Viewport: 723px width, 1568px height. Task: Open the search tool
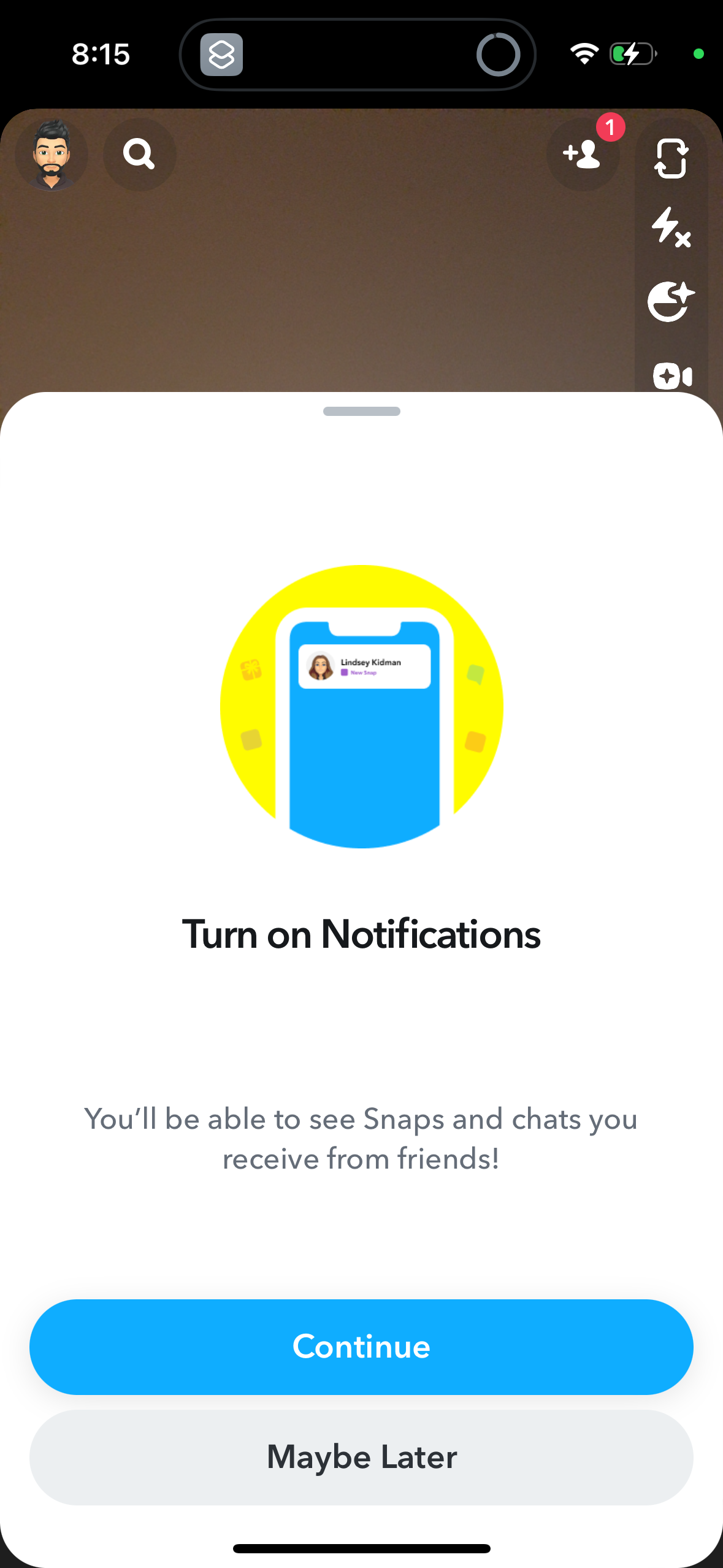(x=139, y=155)
